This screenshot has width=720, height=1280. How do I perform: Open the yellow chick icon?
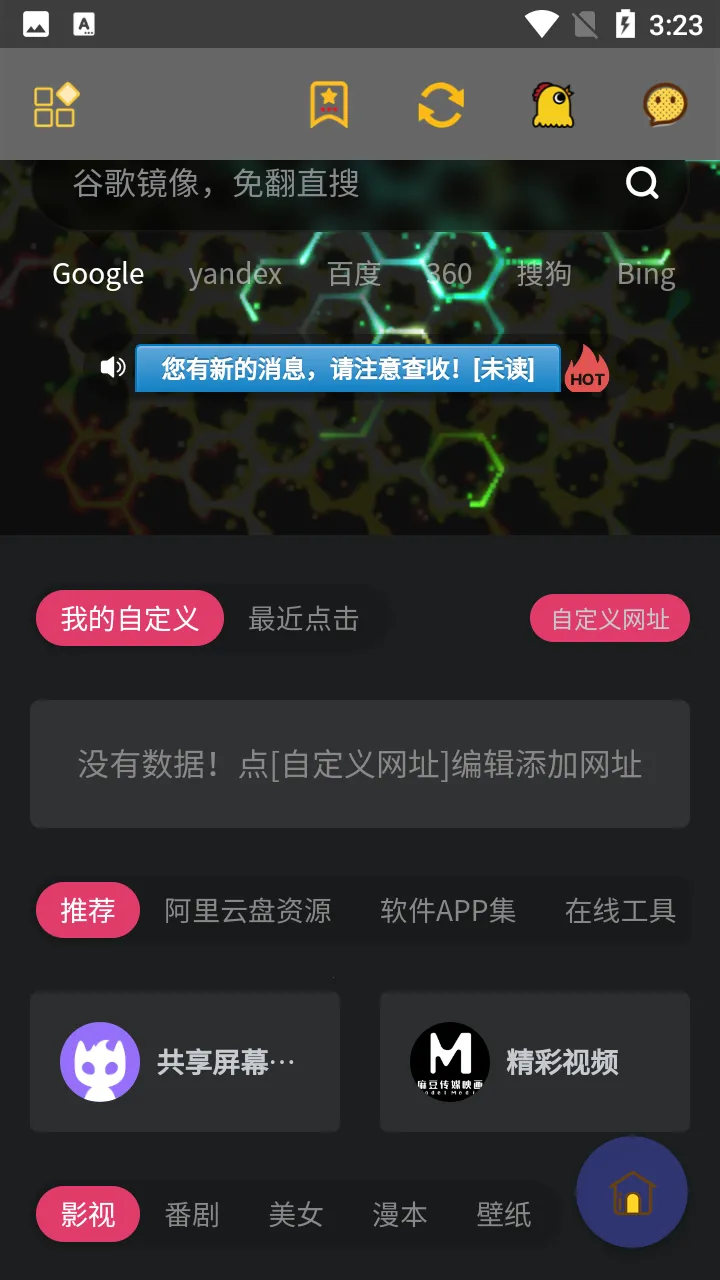point(553,105)
